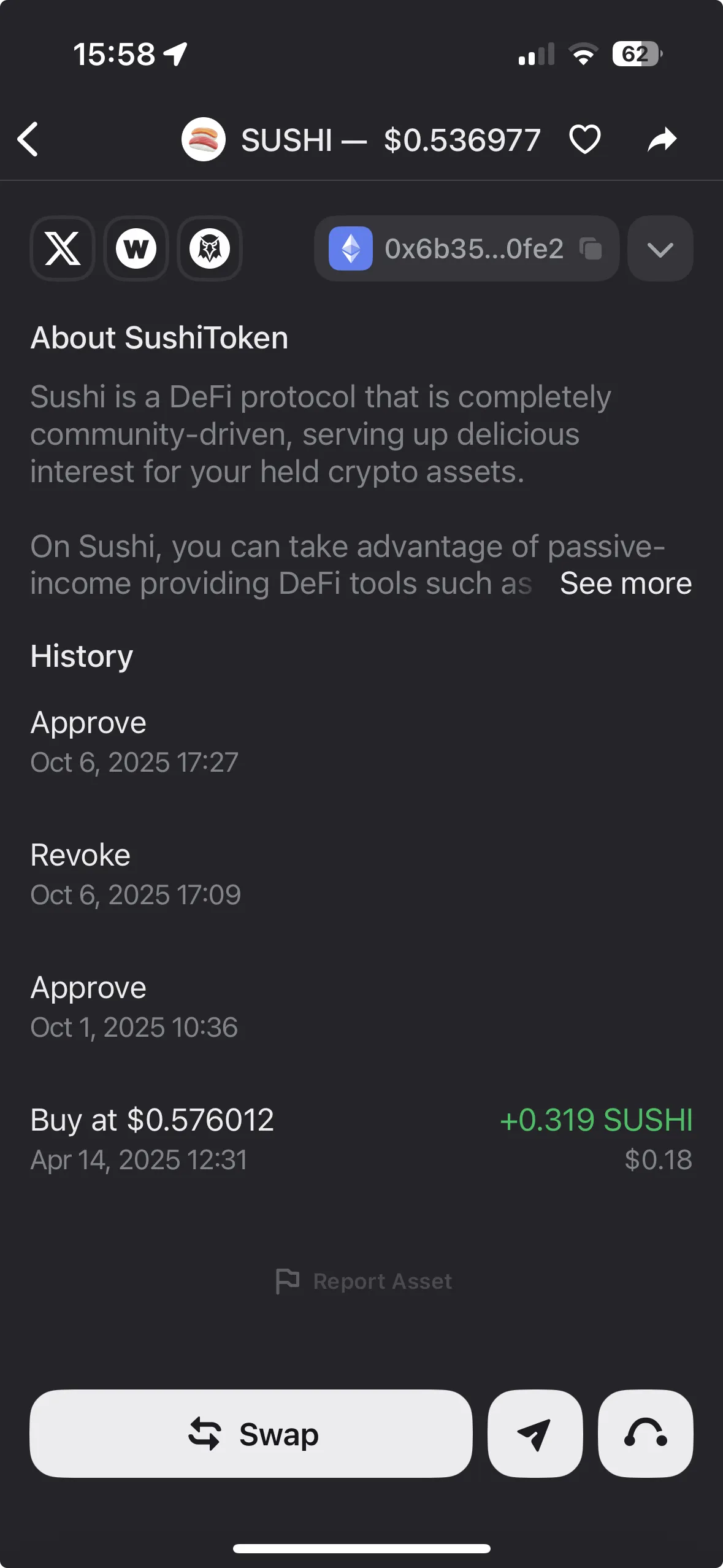This screenshot has height=1568, width=723.
Task: Tap the arc-shaped button beside send
Action: tap(645, 1434)
